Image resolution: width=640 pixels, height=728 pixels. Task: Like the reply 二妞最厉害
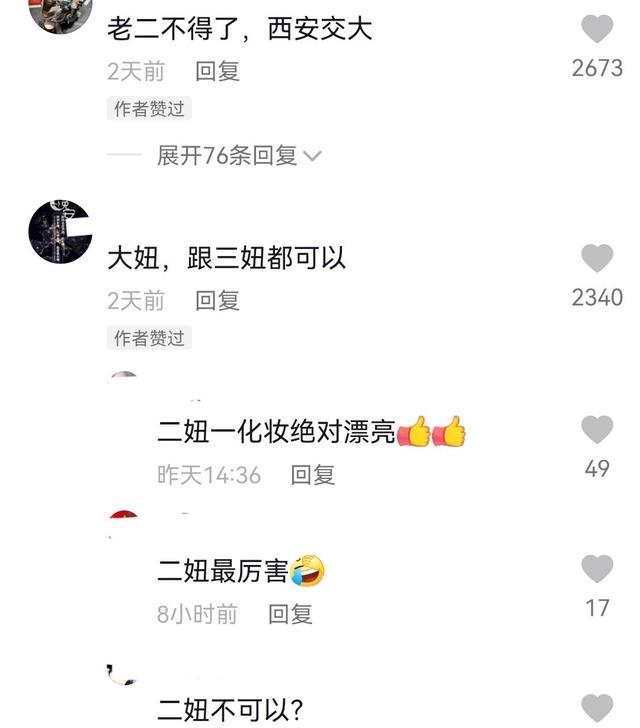[x=597, y=569]
